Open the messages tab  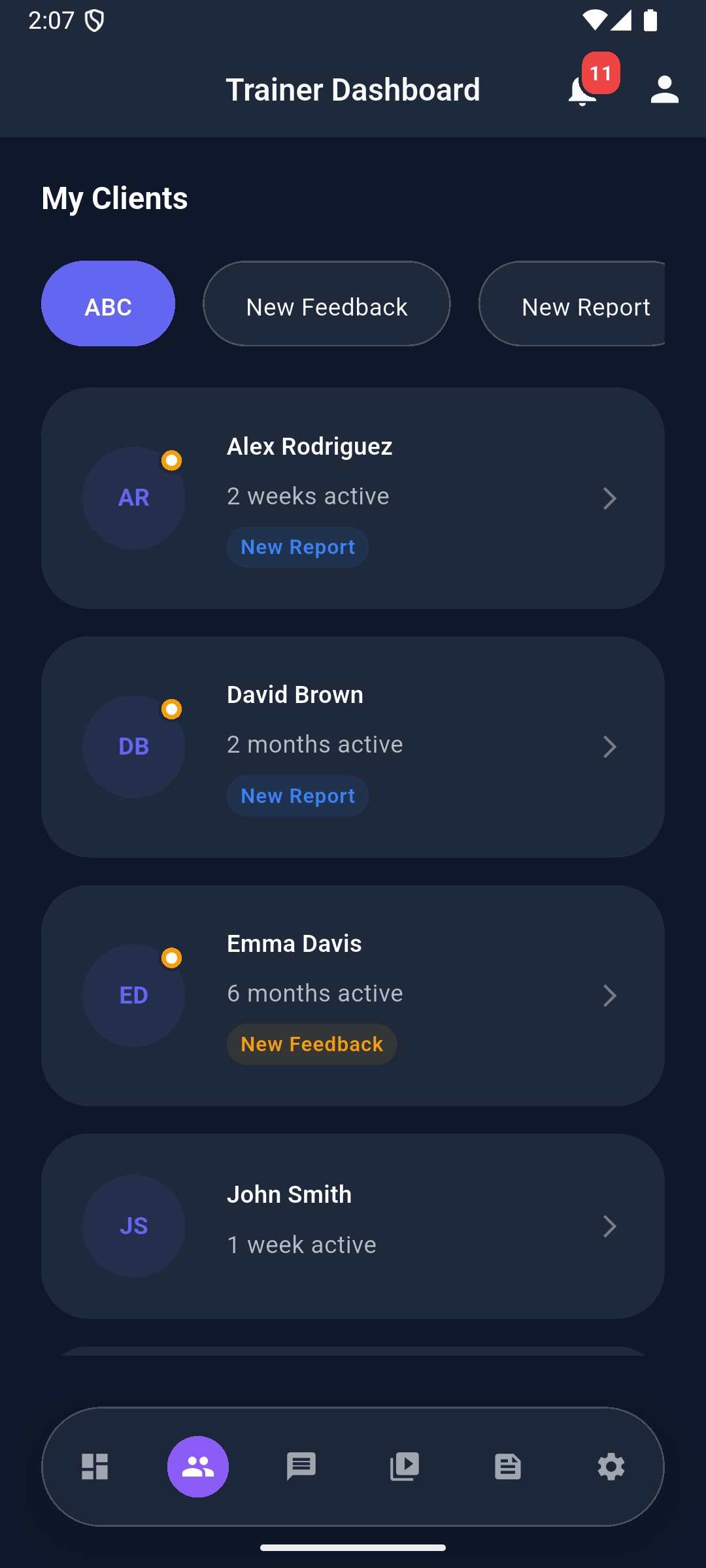click(x=301, y=1467)
